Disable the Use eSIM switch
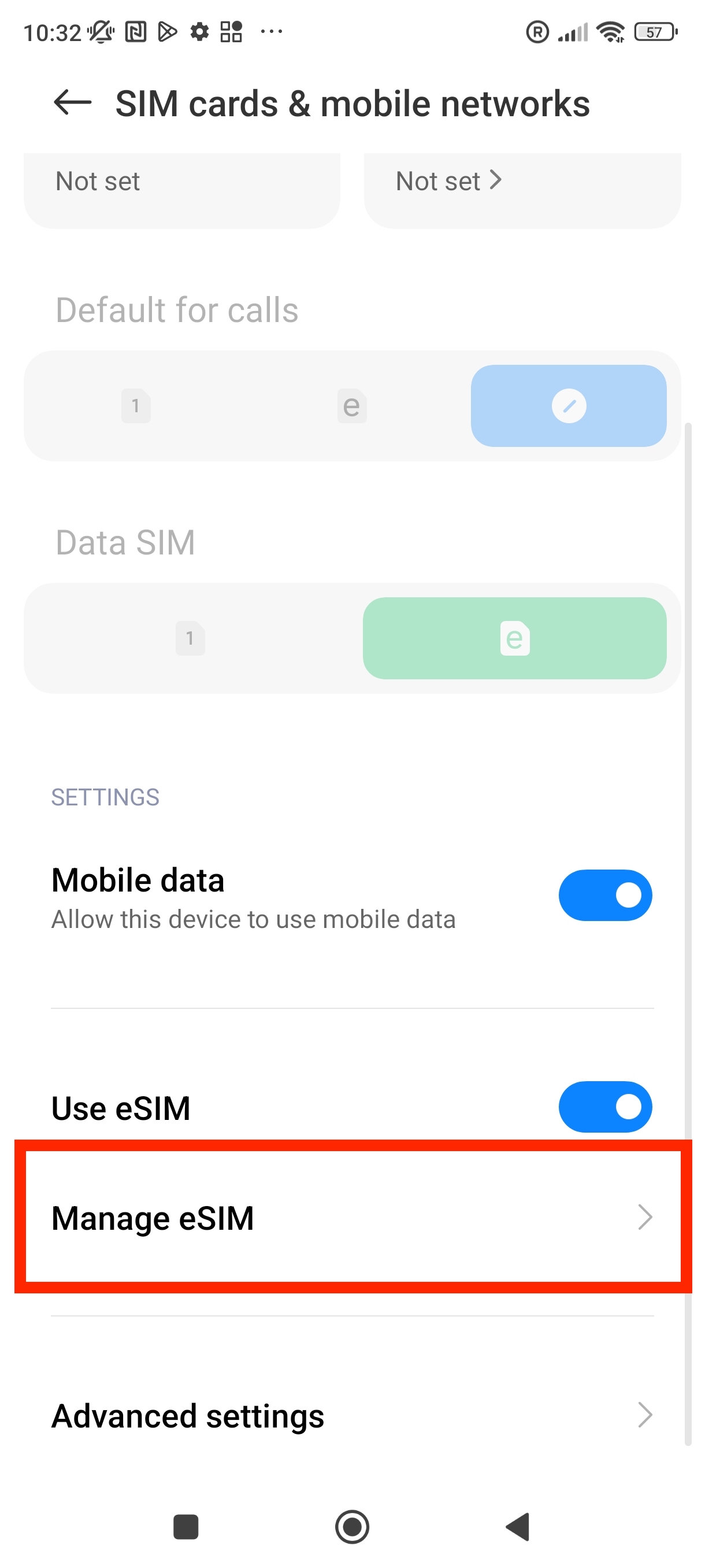 (604, 1107)
